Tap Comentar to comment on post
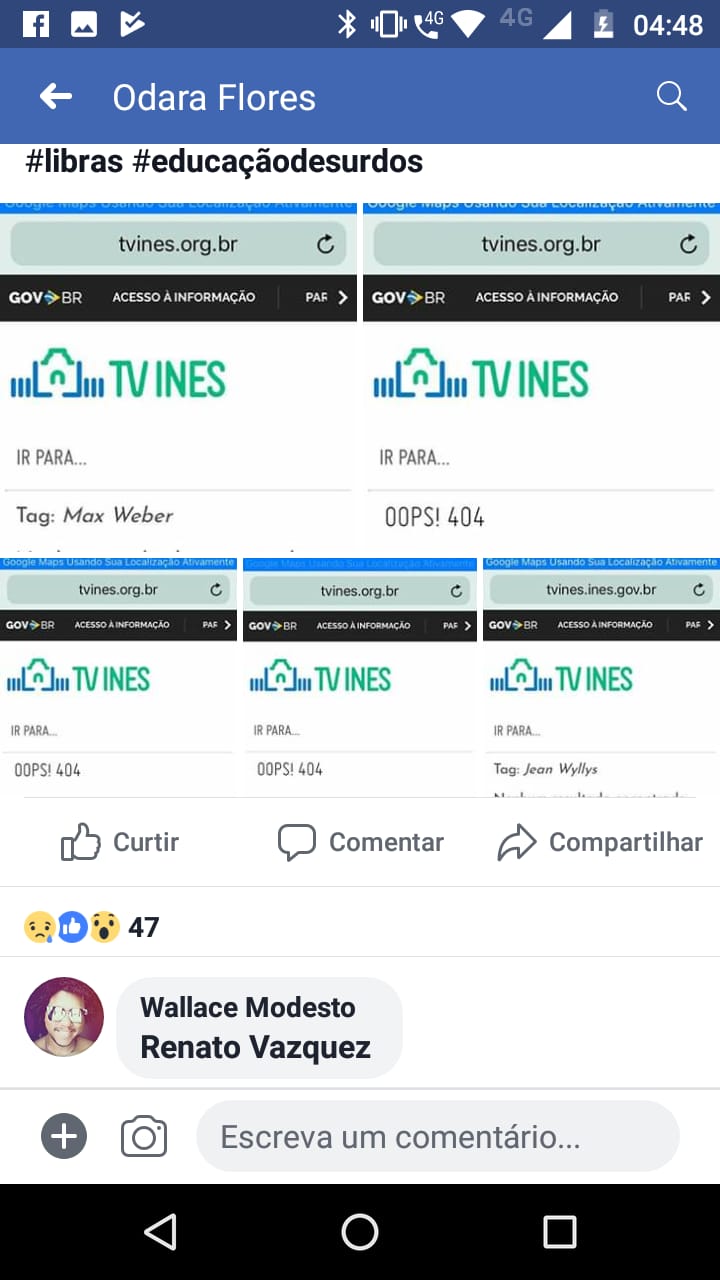The image size is (720, 1280). pyautogui.click(x=360, y=842)
